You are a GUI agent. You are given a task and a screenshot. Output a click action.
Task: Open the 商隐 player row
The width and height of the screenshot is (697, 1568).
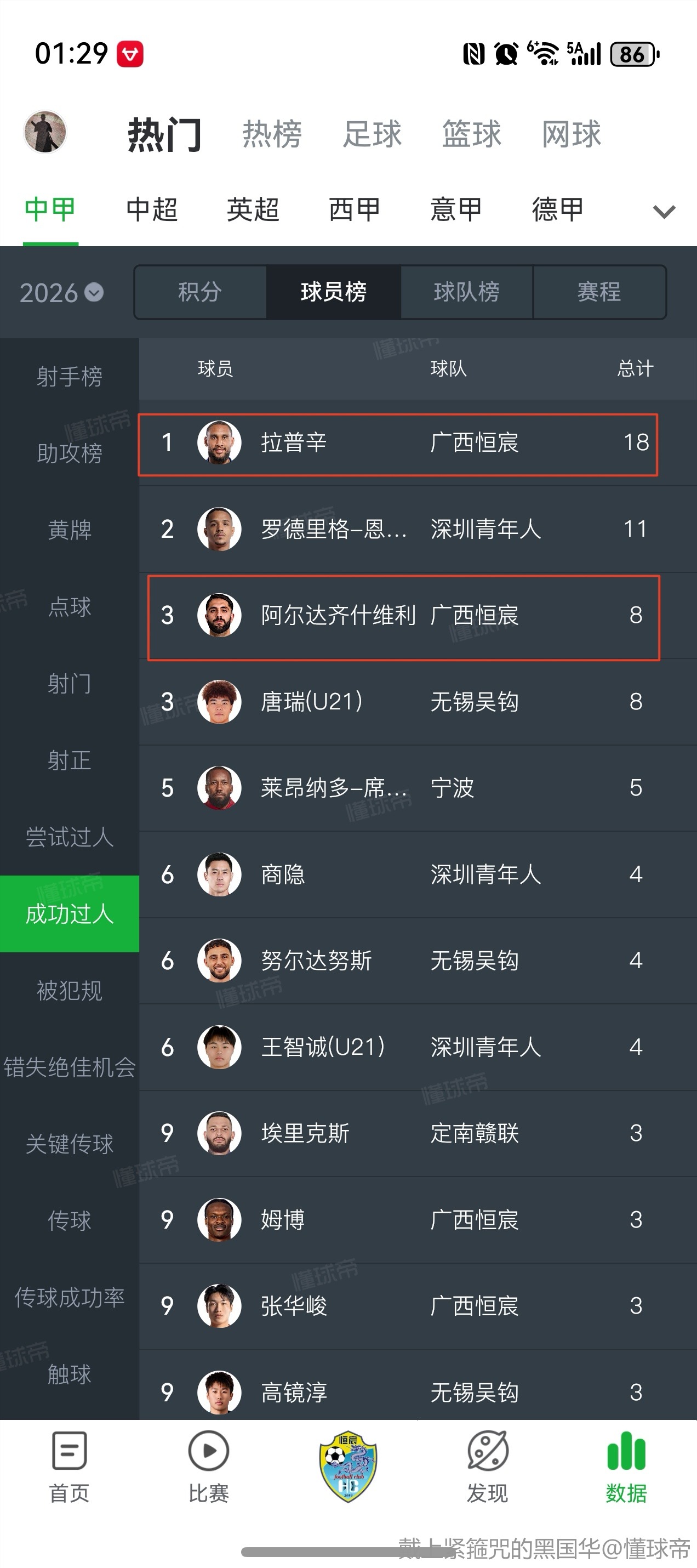tap(398, 874)
